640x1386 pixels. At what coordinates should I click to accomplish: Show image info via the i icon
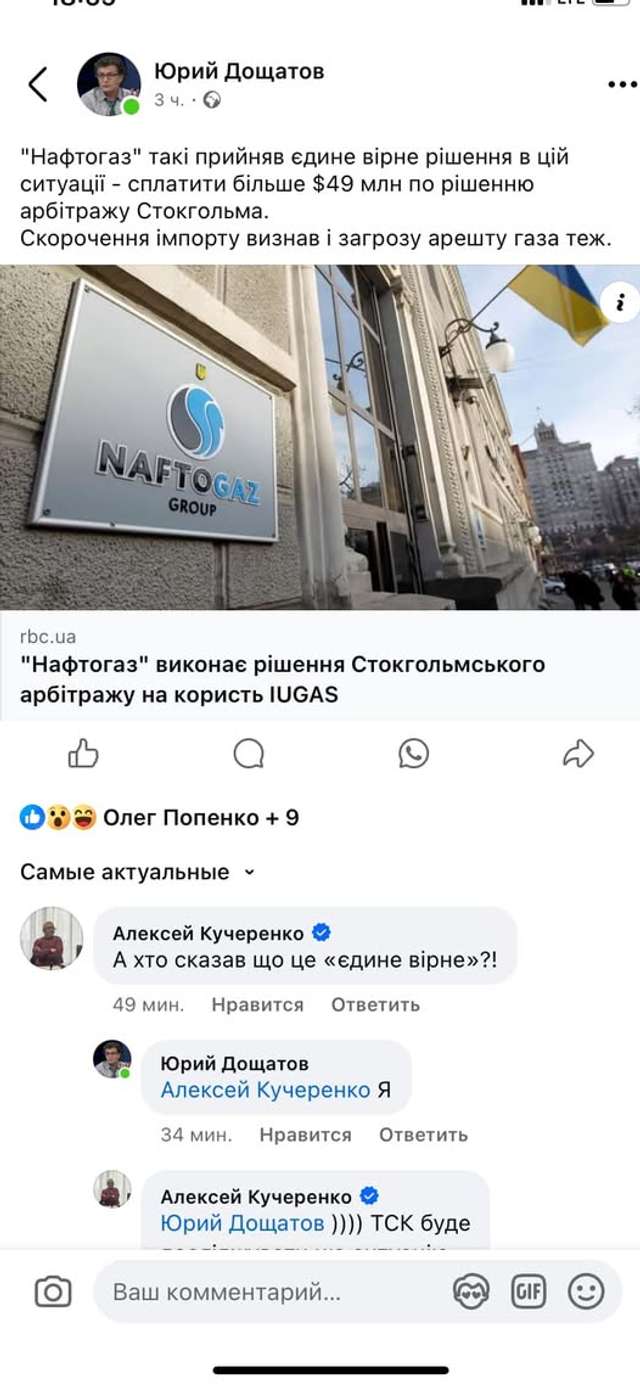point(619,301)
